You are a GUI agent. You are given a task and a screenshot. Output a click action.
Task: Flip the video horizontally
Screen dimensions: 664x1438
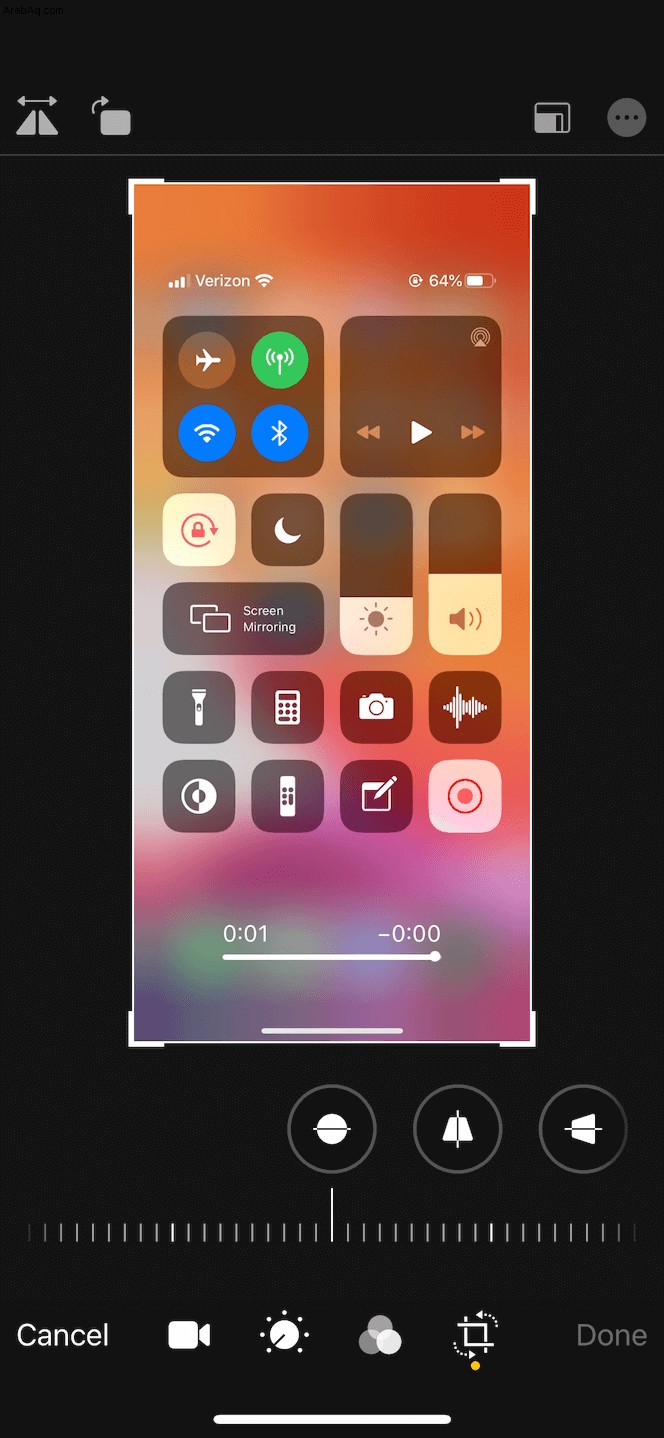pyautogui.click(x=37, y=116)
